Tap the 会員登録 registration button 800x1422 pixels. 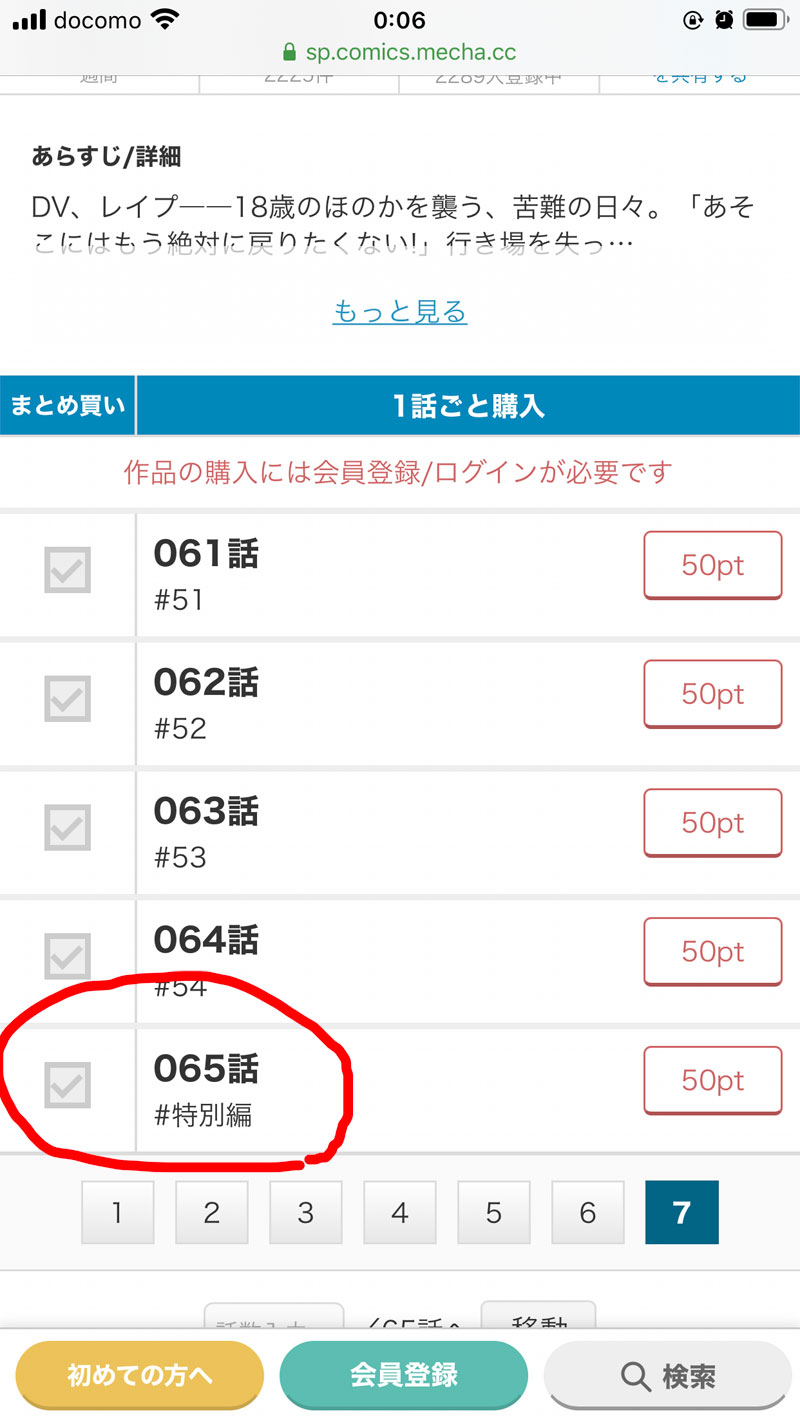click(x=404, y=1376)
